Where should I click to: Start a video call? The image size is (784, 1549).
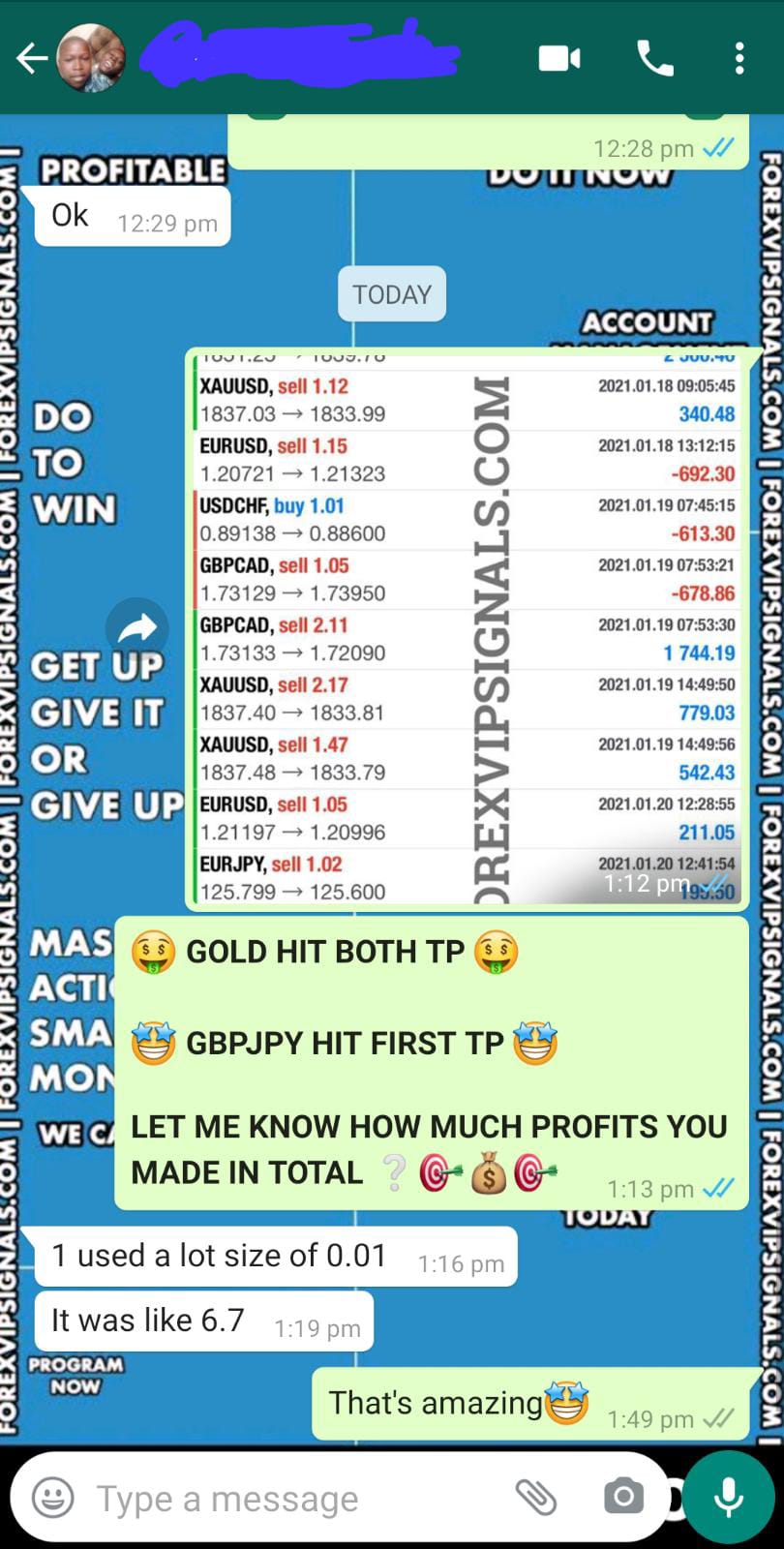point(559,59)
